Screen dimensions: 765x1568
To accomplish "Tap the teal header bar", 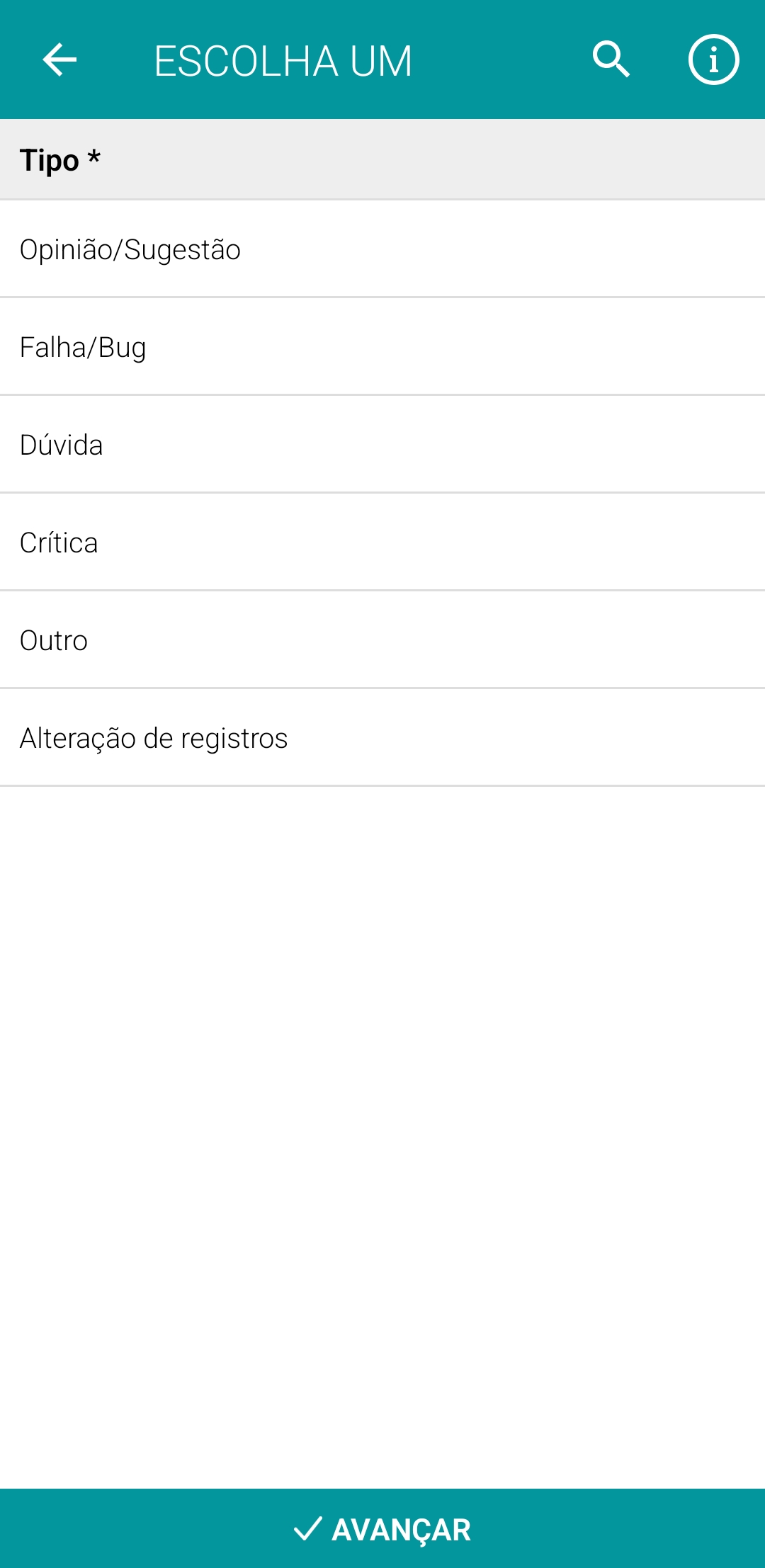I will 382,61.
